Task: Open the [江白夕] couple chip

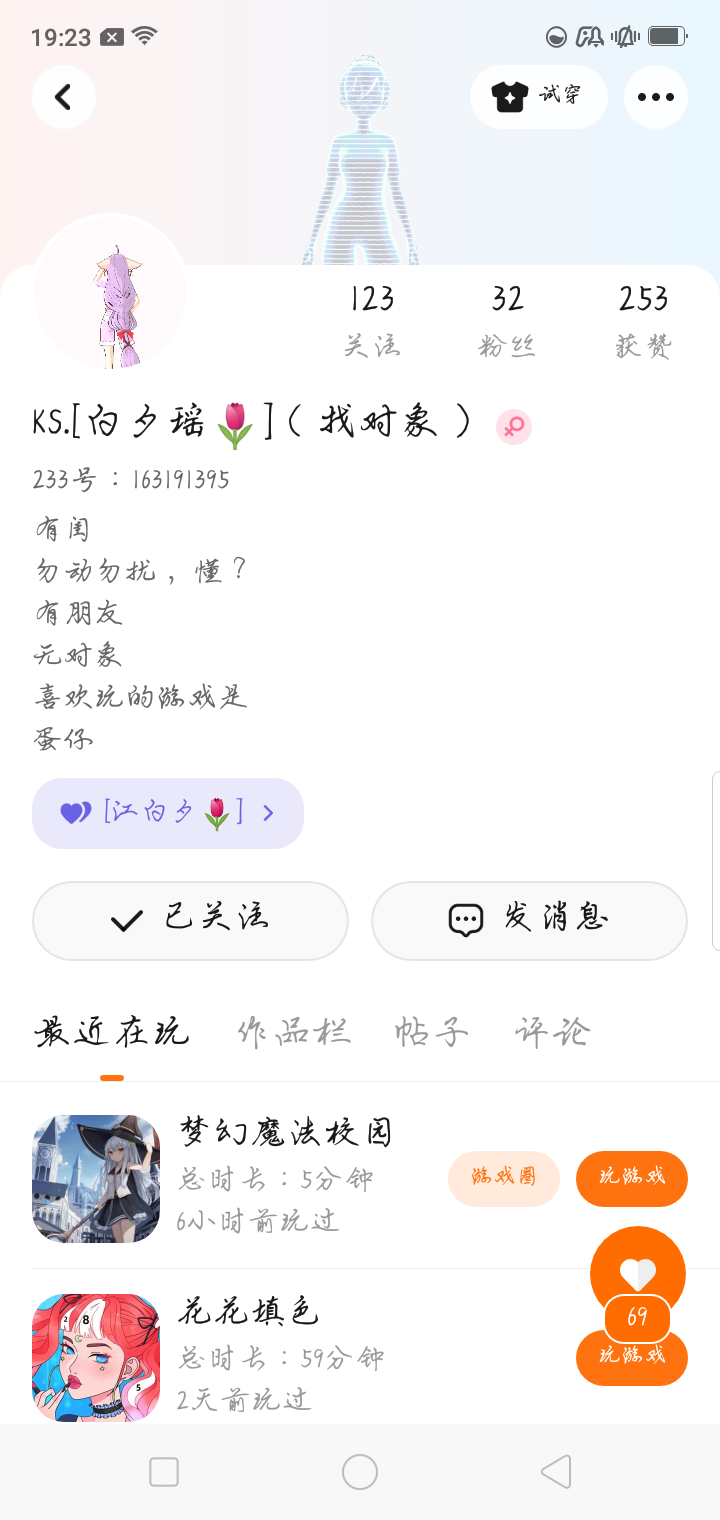Action: pos(168,813)
